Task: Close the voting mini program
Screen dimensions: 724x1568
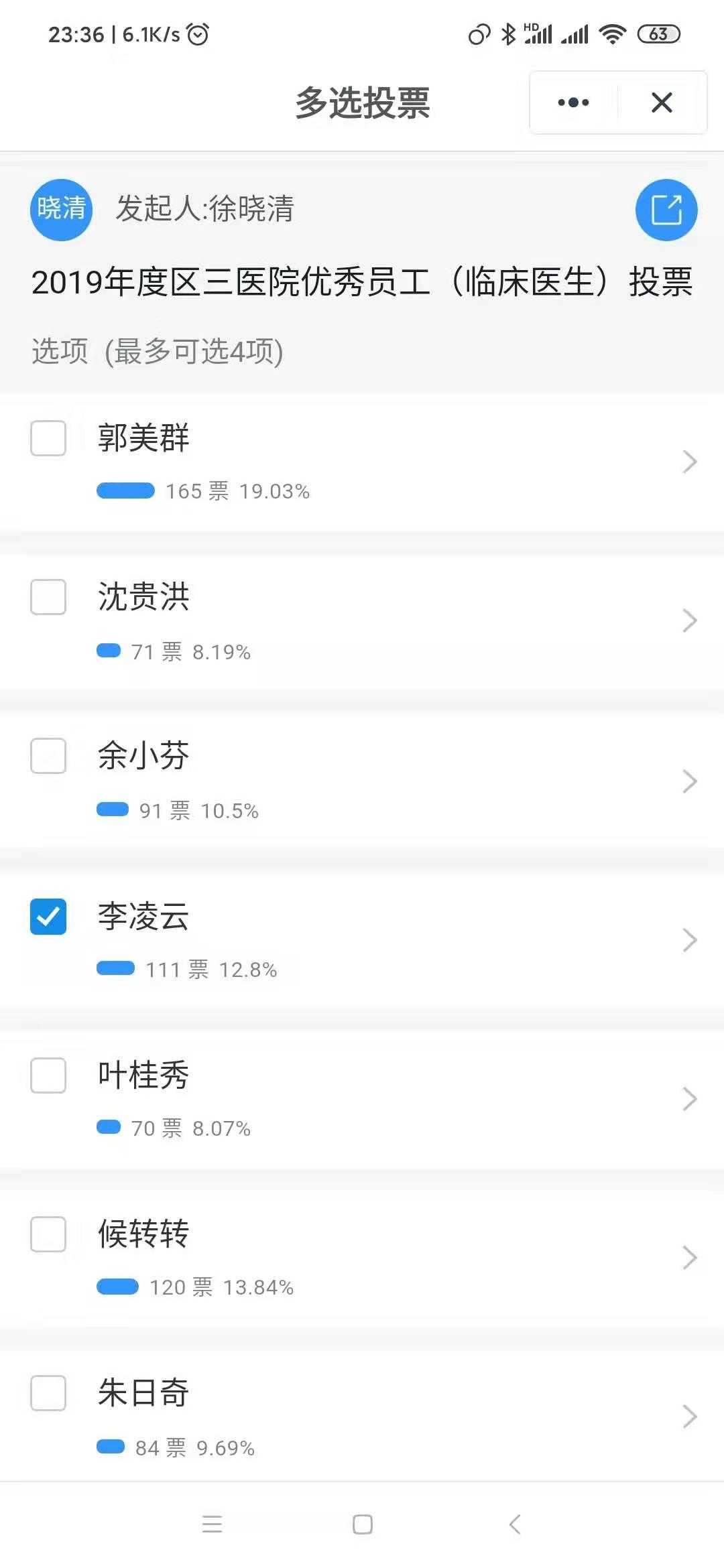Action: (662, 103)
